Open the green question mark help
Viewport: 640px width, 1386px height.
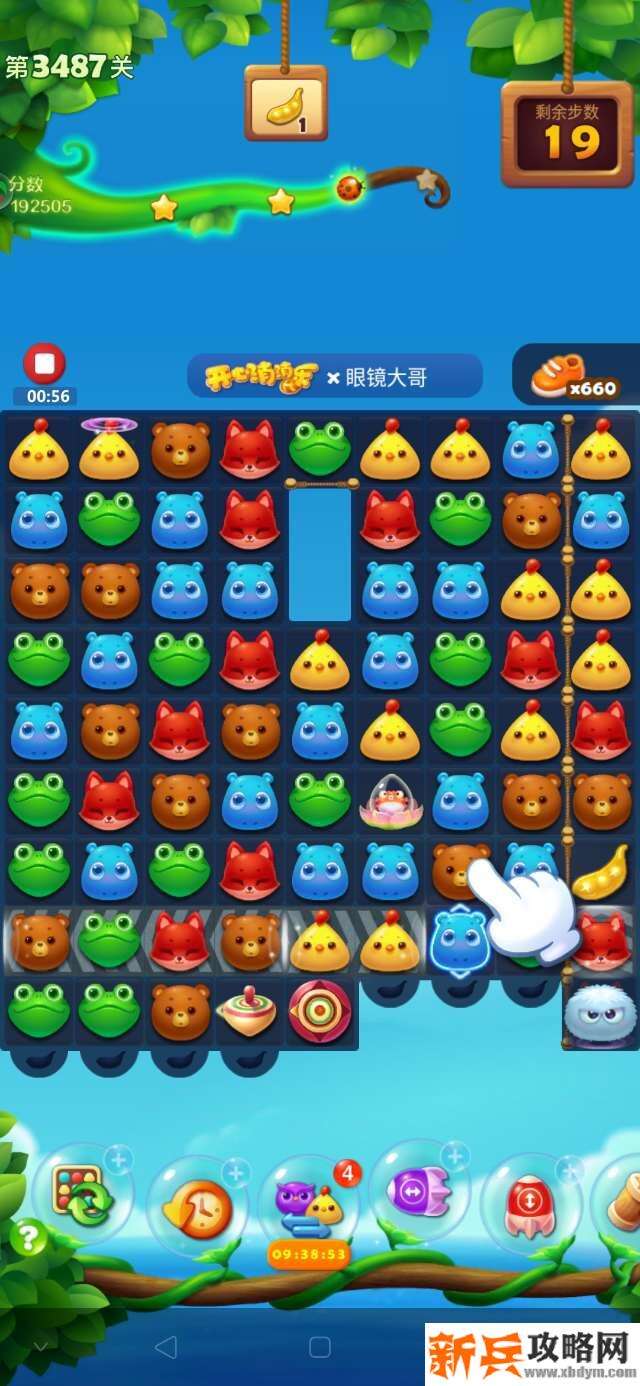[x=29, y=1239]
